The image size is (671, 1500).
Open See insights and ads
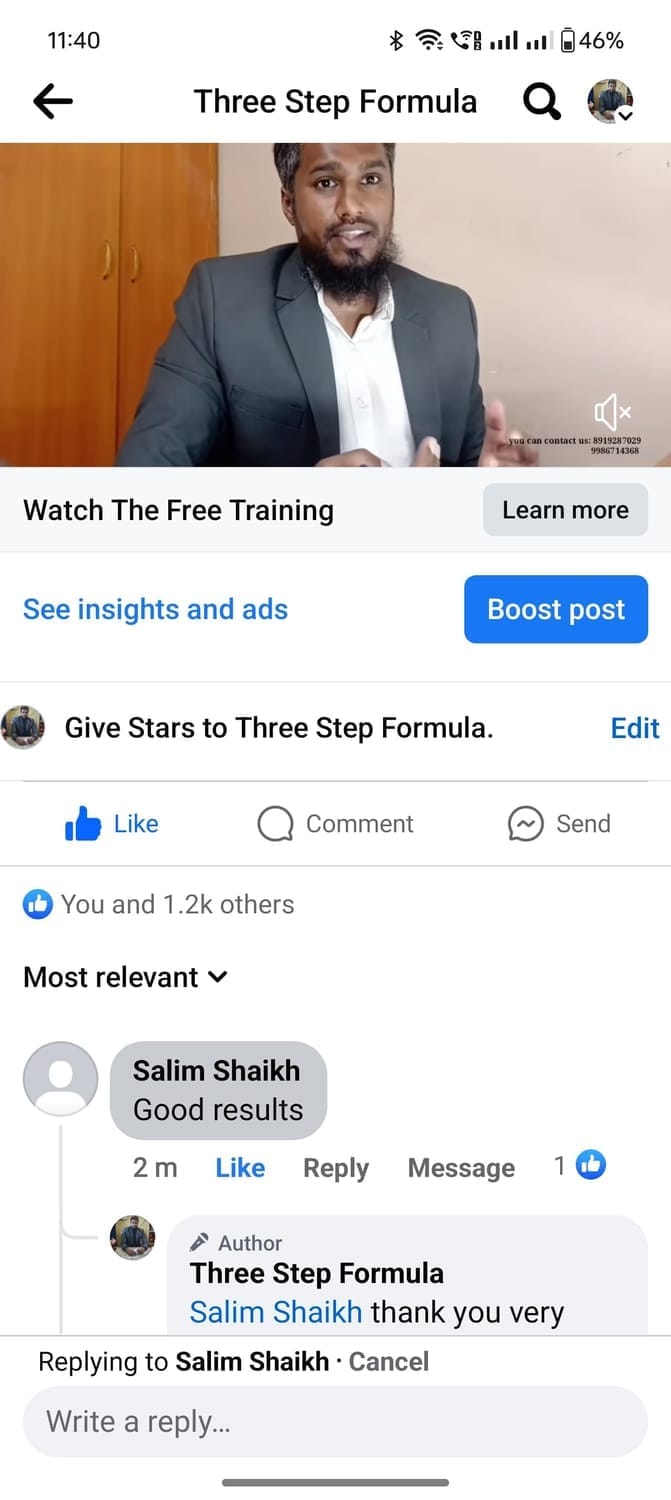pos(155,609)
